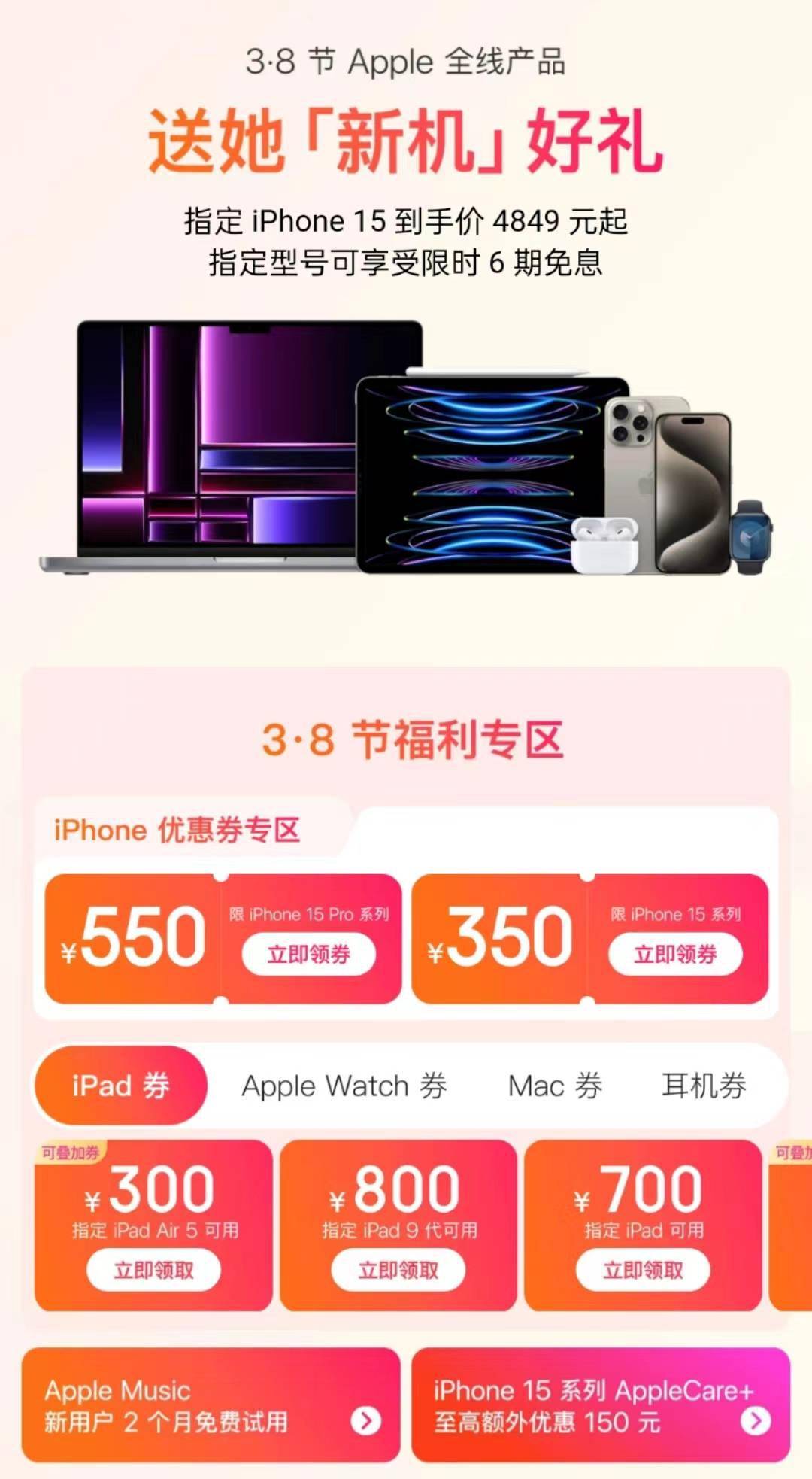
Task: Get the ¥800 iPad 9 代 coupon
Action: tap(398, 1271)
